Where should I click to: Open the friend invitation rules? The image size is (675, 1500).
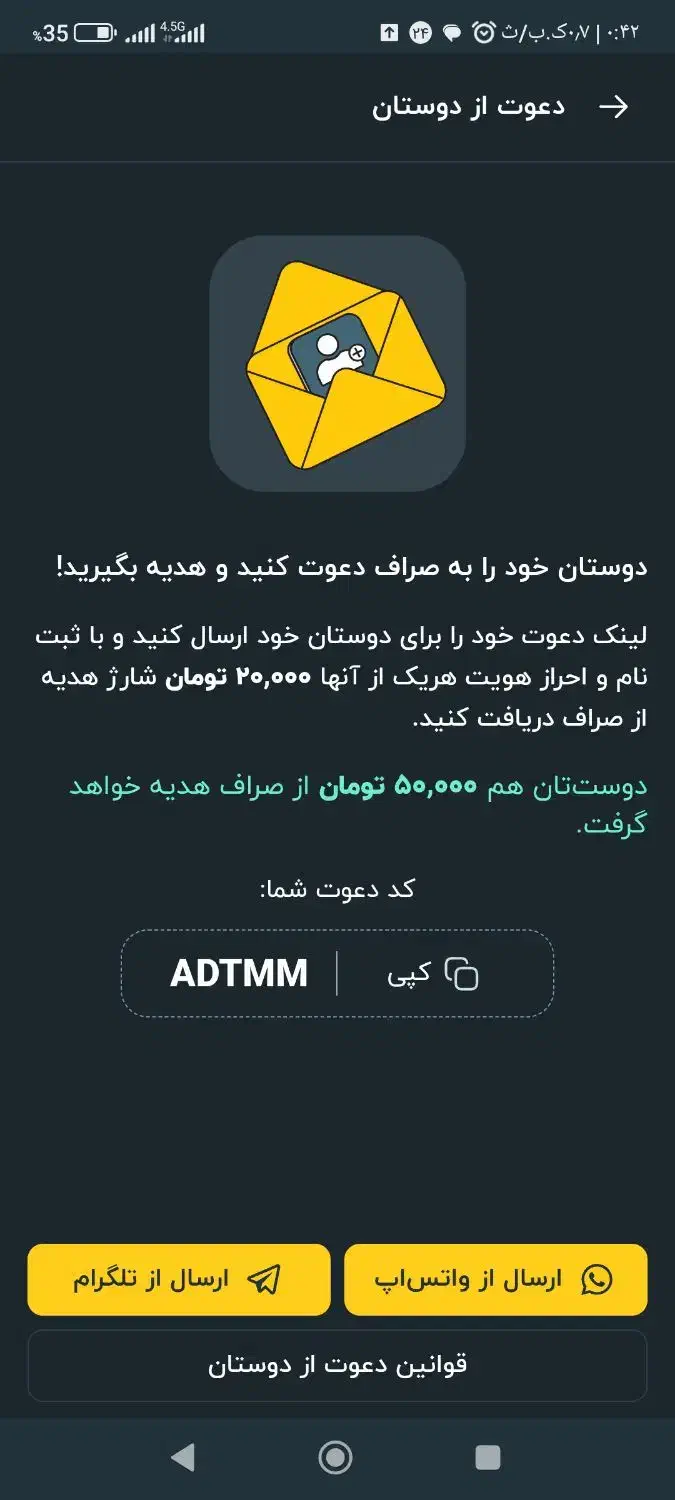click(x=337, y=1365)
